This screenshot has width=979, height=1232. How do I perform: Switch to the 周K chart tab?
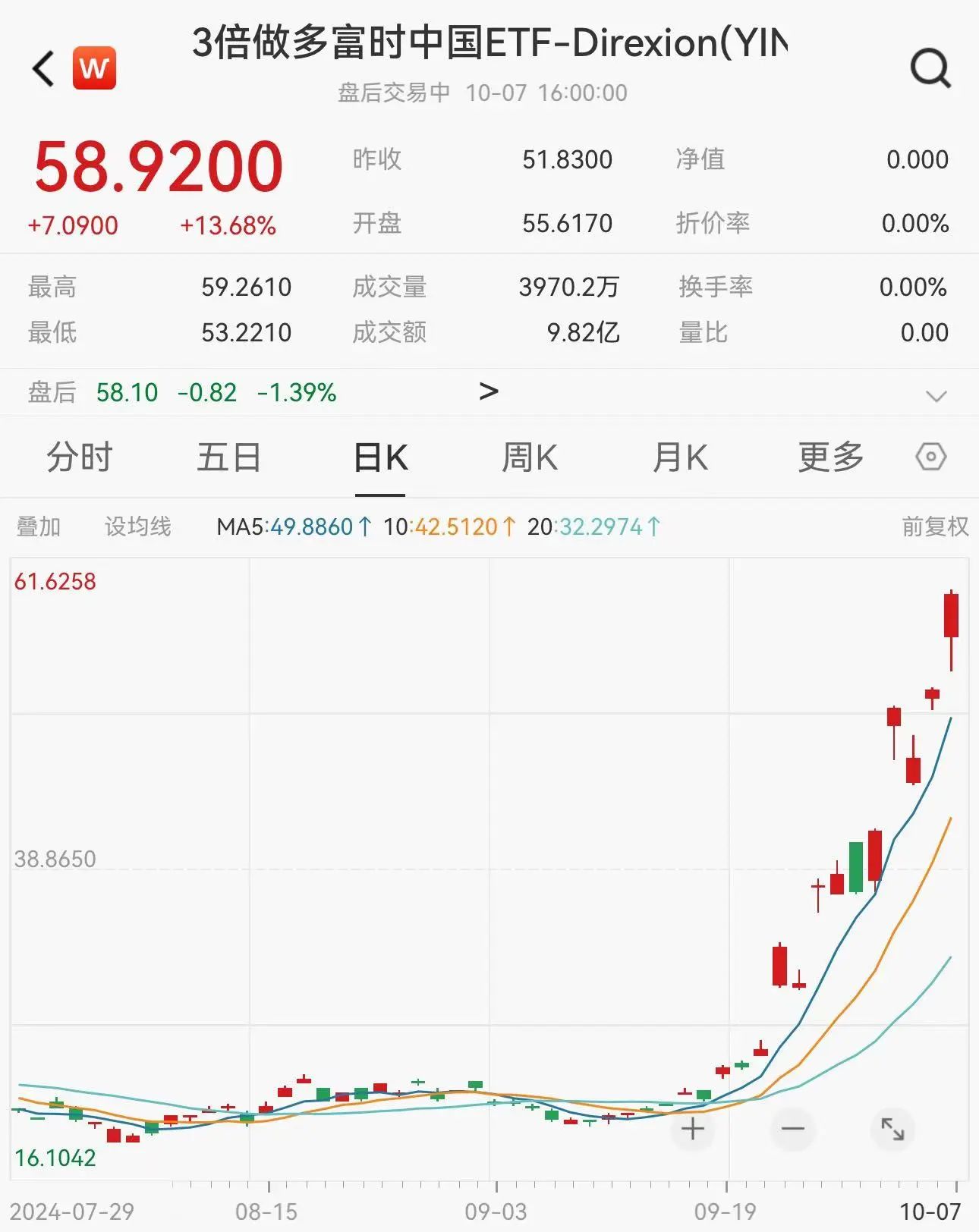click(530, 457)
